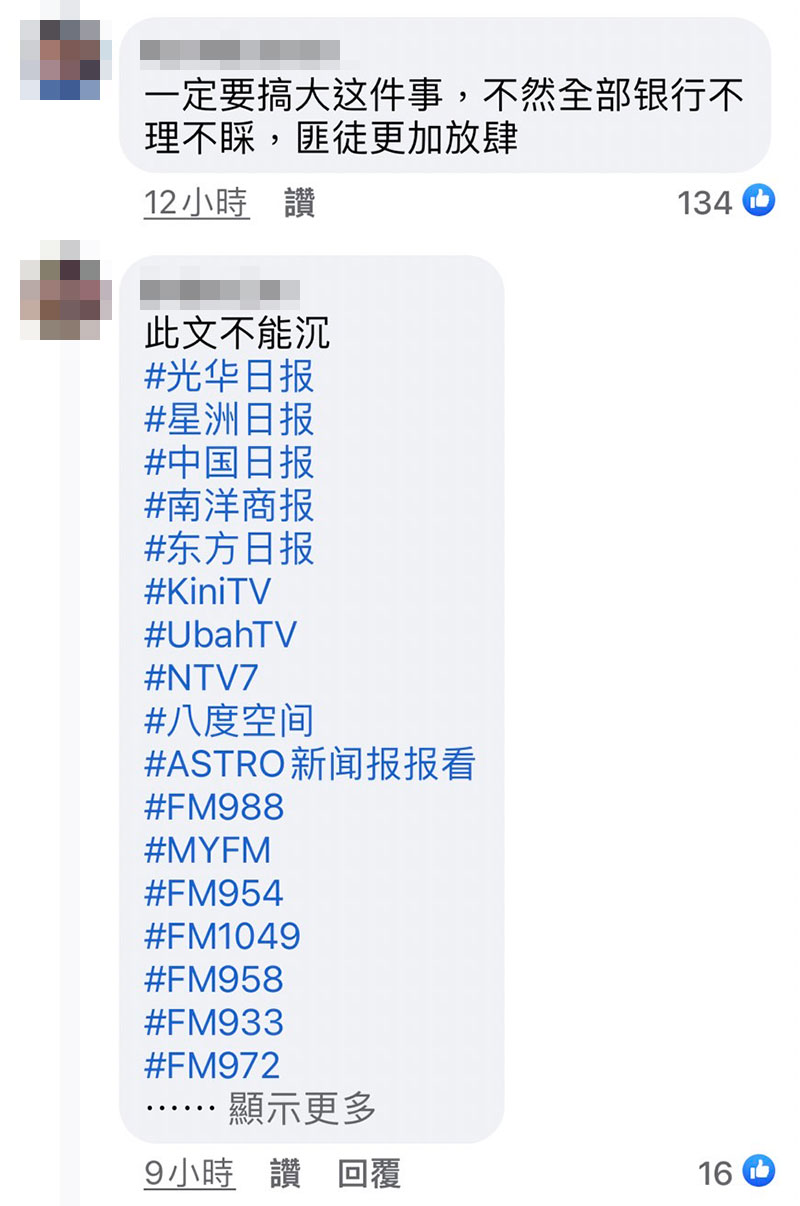Image resolution: width=800 pixels, height=1206 pixels.
Task: Open the #UbahTV hashtag
Action: tap(220, 635)
